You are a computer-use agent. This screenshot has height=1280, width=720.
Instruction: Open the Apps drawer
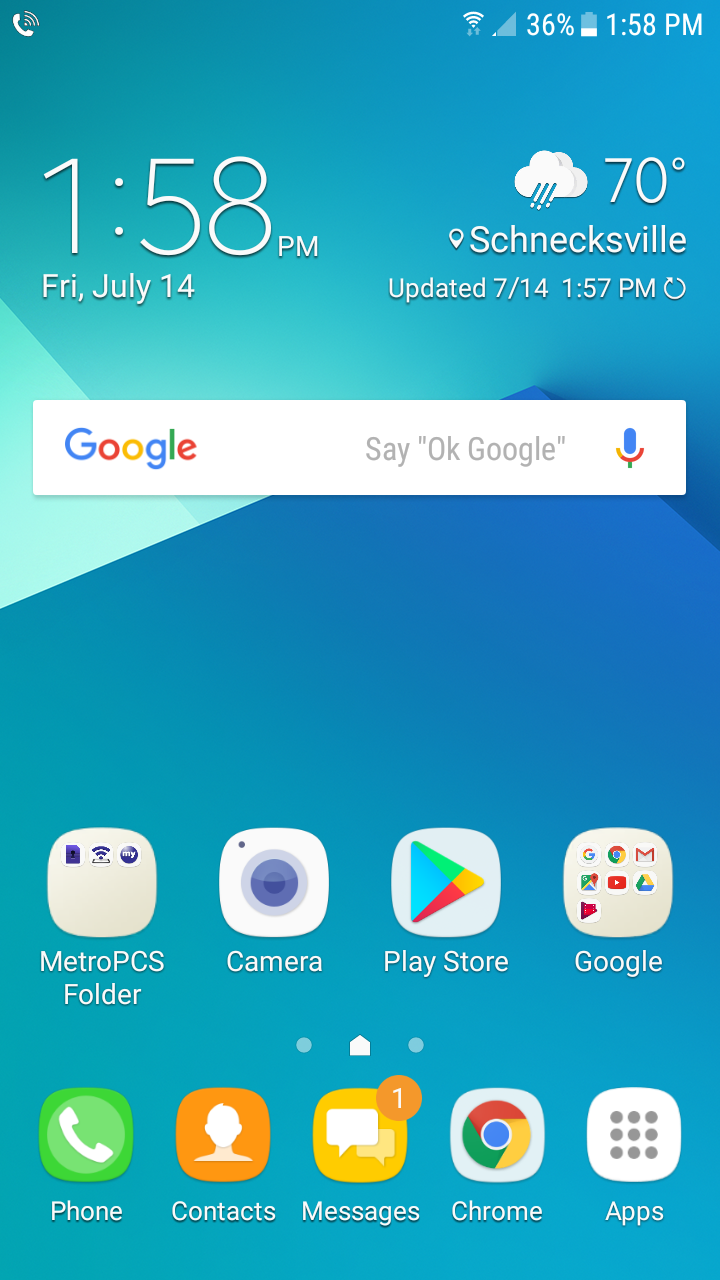coord(634,1135)
